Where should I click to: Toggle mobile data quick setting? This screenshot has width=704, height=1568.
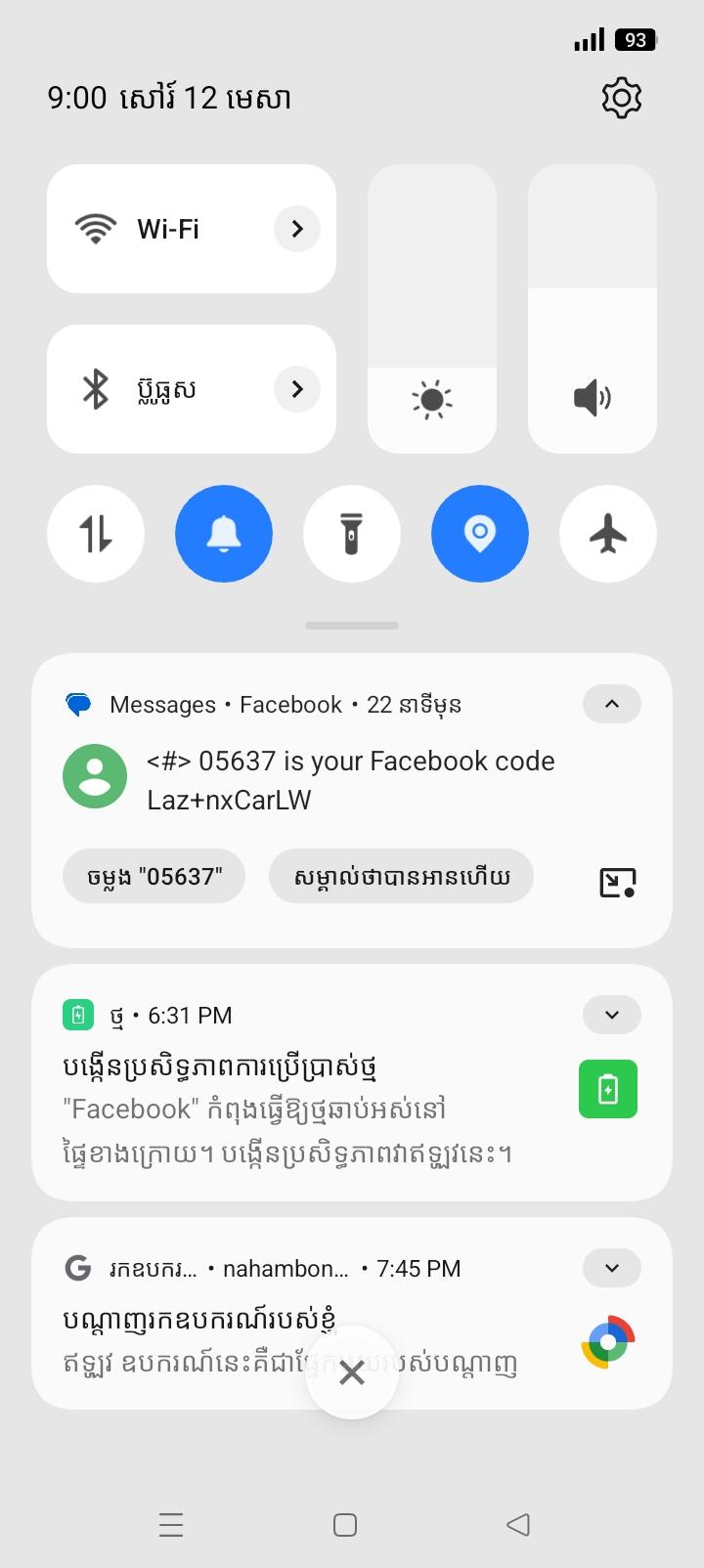click(x=96, y=534)
